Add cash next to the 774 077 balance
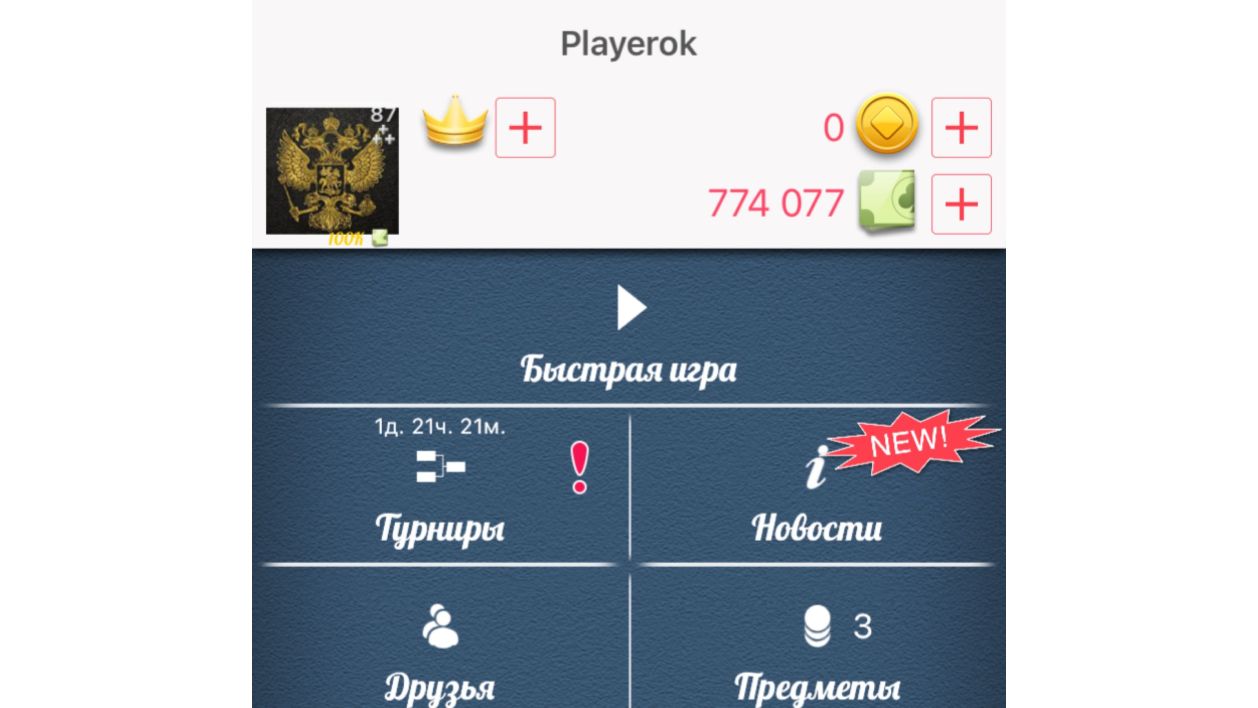 click(961, 204)
